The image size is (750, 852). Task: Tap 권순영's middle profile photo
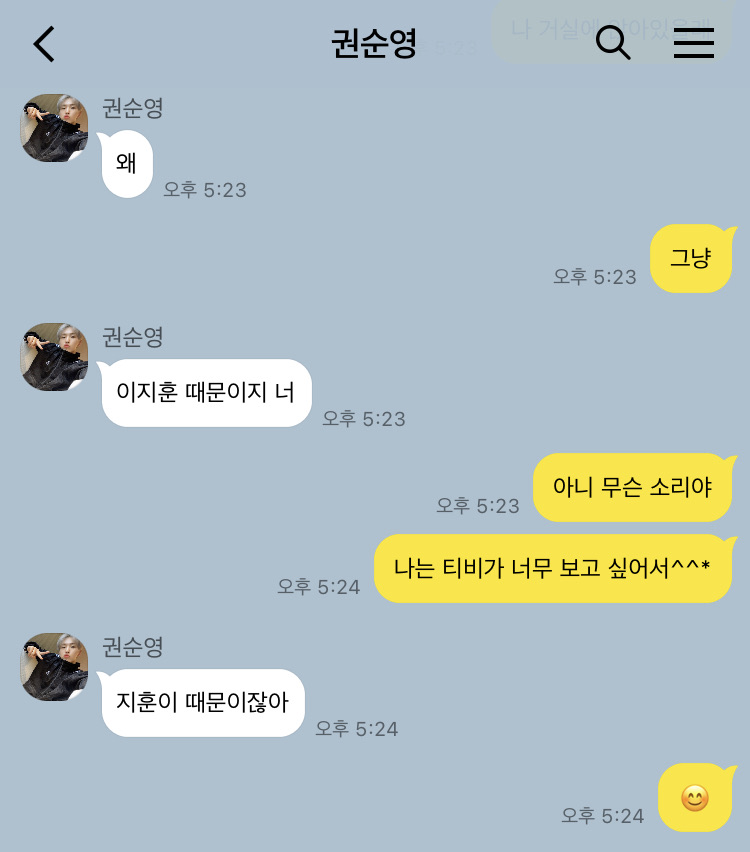pos(53,356)
